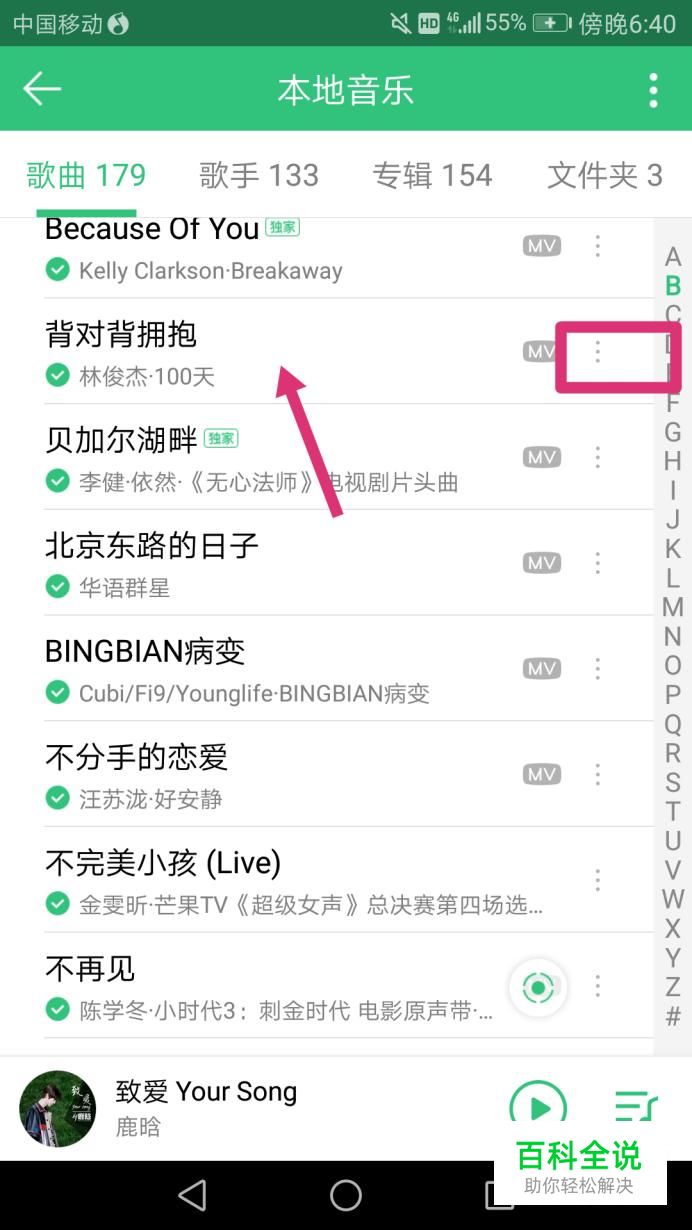Resume playback of 致爱 Your Song
The image size is (692, 1230).
tap(538, 1107)
